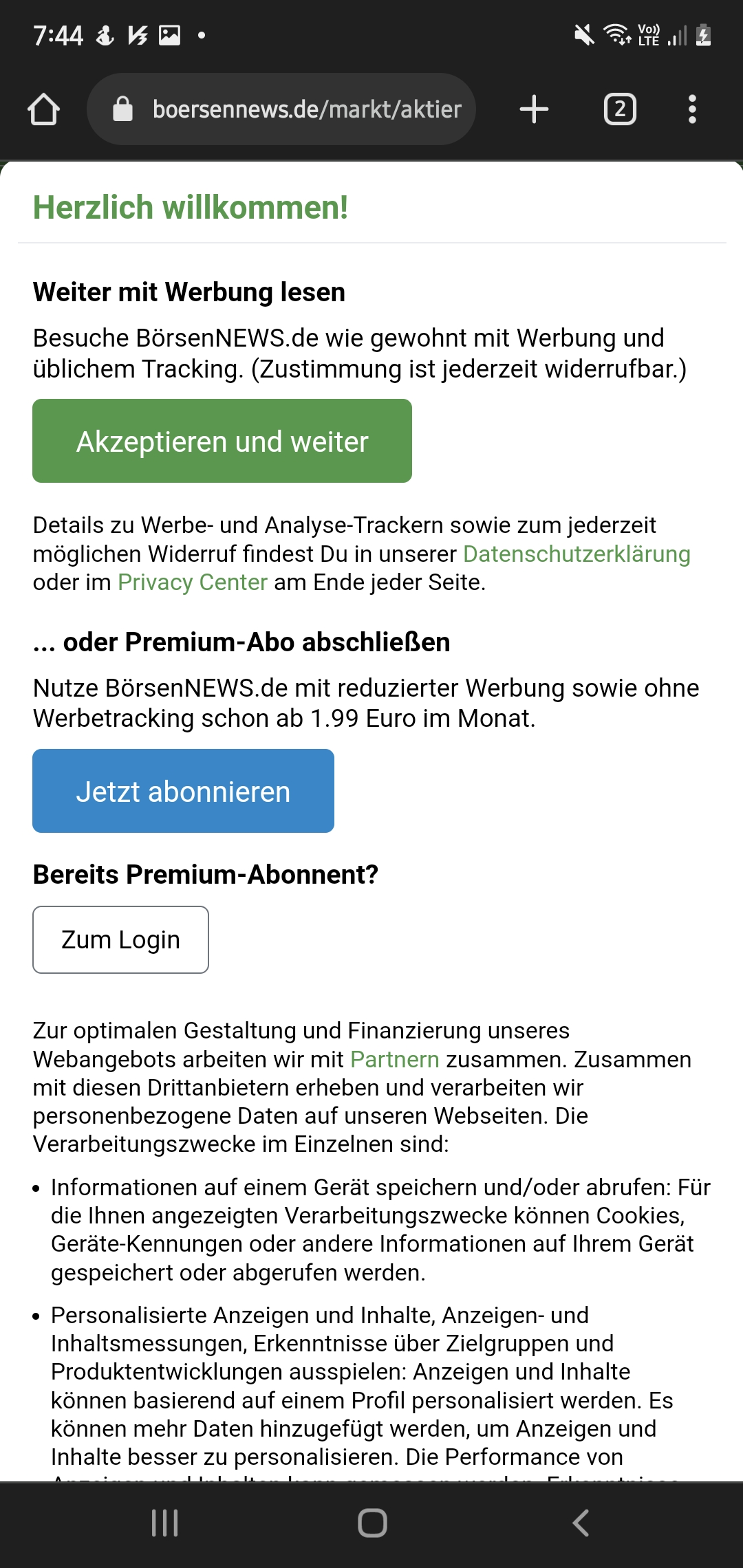Open the Partnern link

[394, 1060]
